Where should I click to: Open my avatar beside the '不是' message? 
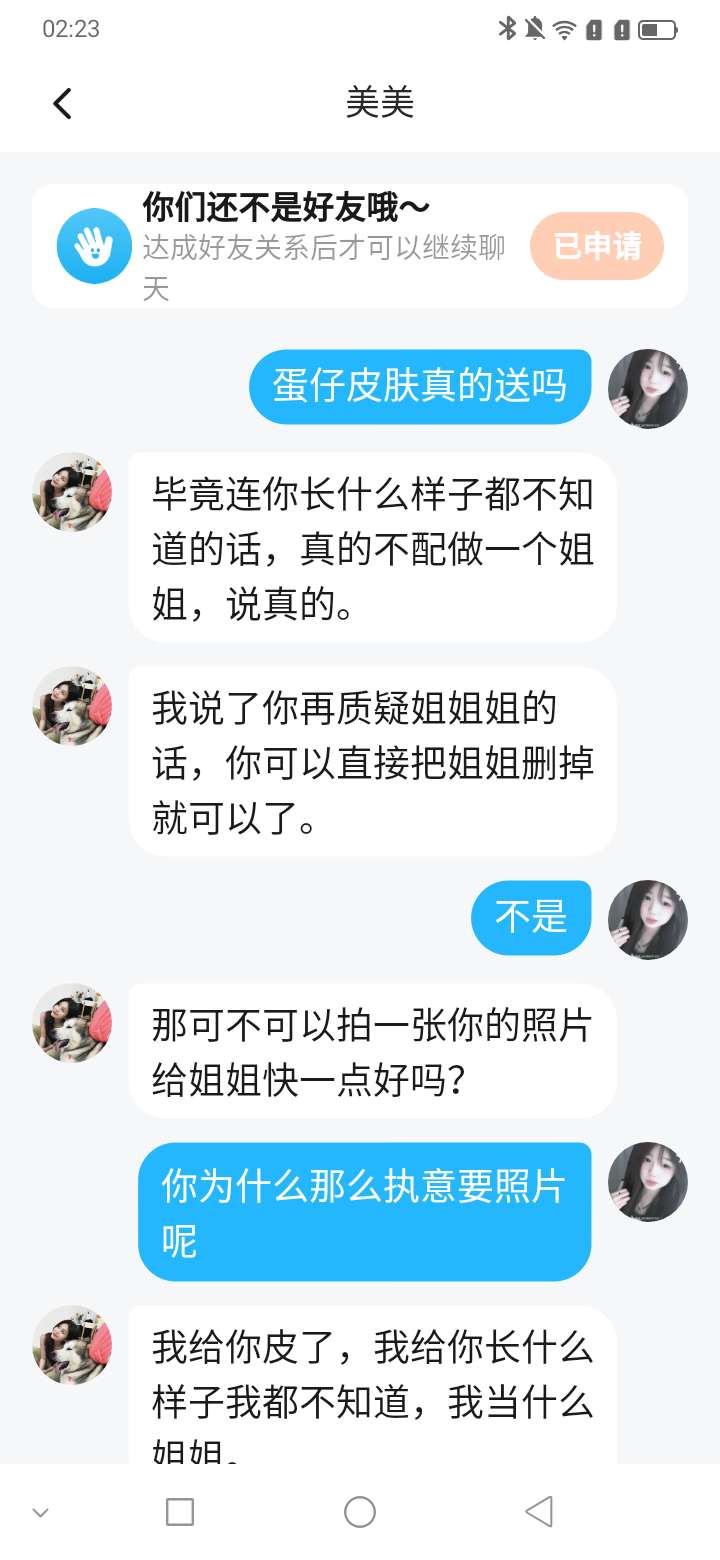(647, 919)
